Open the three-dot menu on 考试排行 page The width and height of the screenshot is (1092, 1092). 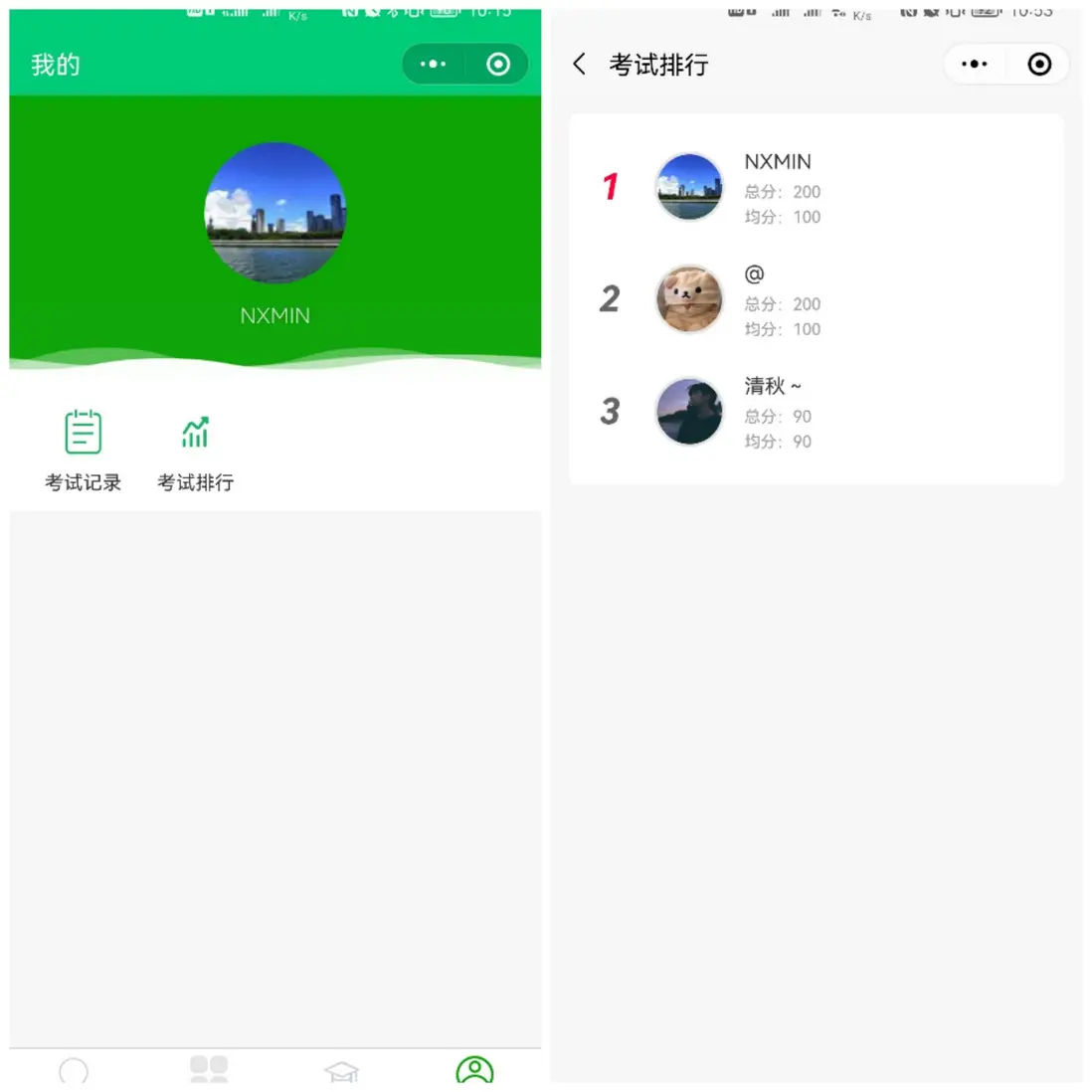pyautogui.click(x=975, y=65)
